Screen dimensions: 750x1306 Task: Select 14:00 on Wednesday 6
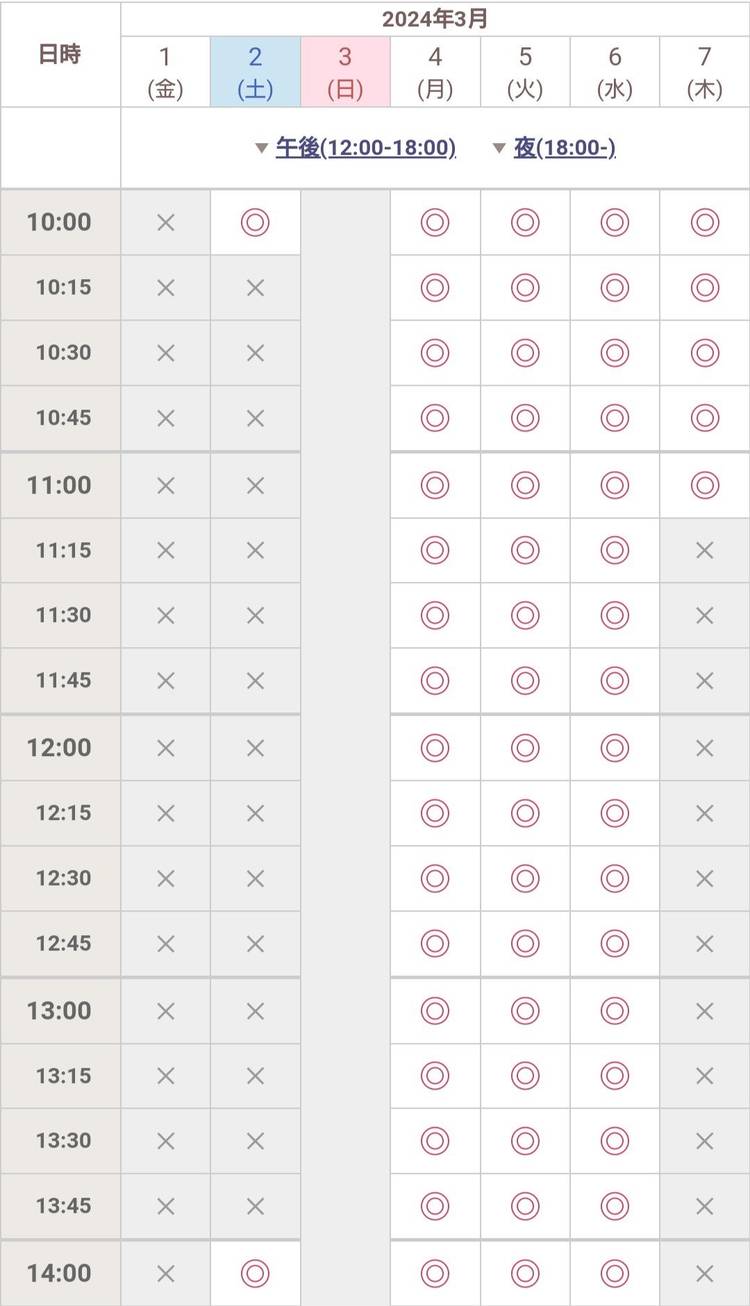[x=615, y=1273]
